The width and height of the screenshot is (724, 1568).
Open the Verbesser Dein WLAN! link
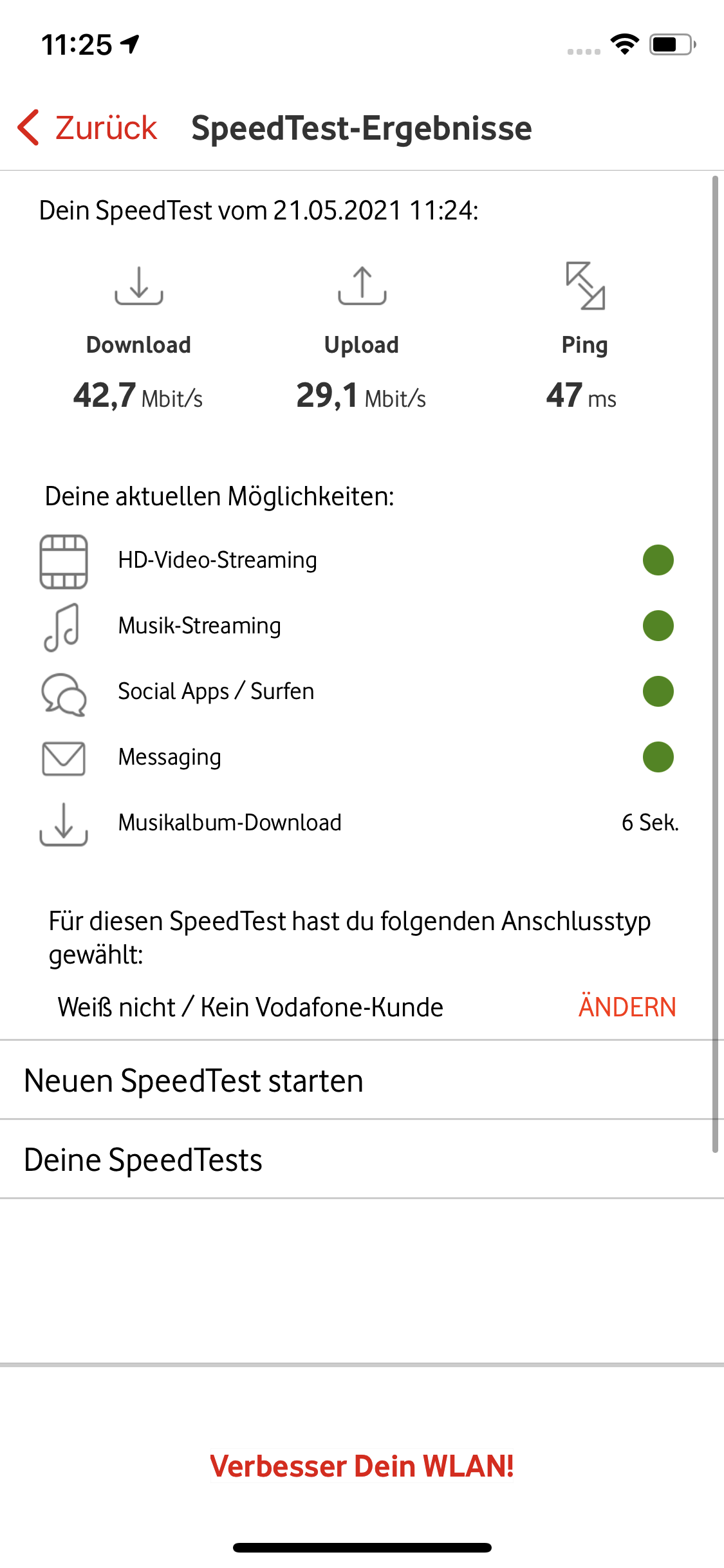pyautogui.click(x=362, y=1466)
